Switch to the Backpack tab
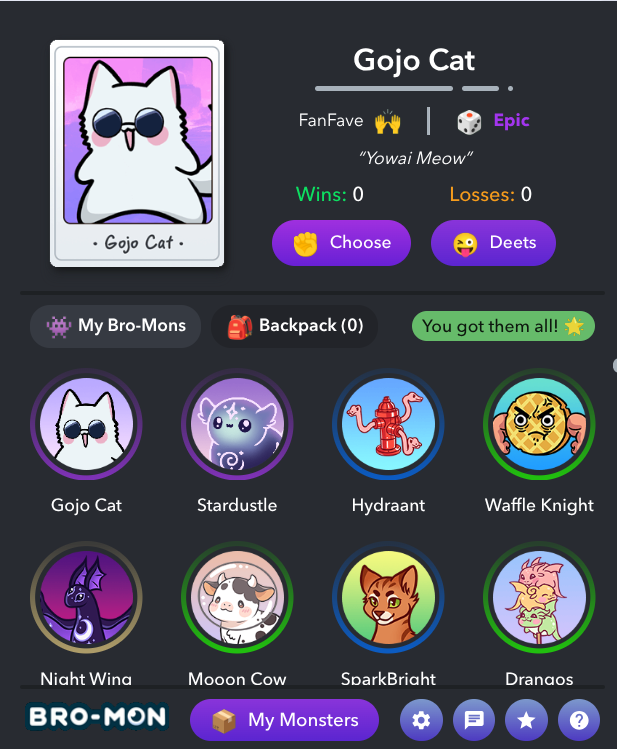The height and width of the screenshot is (749, 617). (x=294, y=326)
